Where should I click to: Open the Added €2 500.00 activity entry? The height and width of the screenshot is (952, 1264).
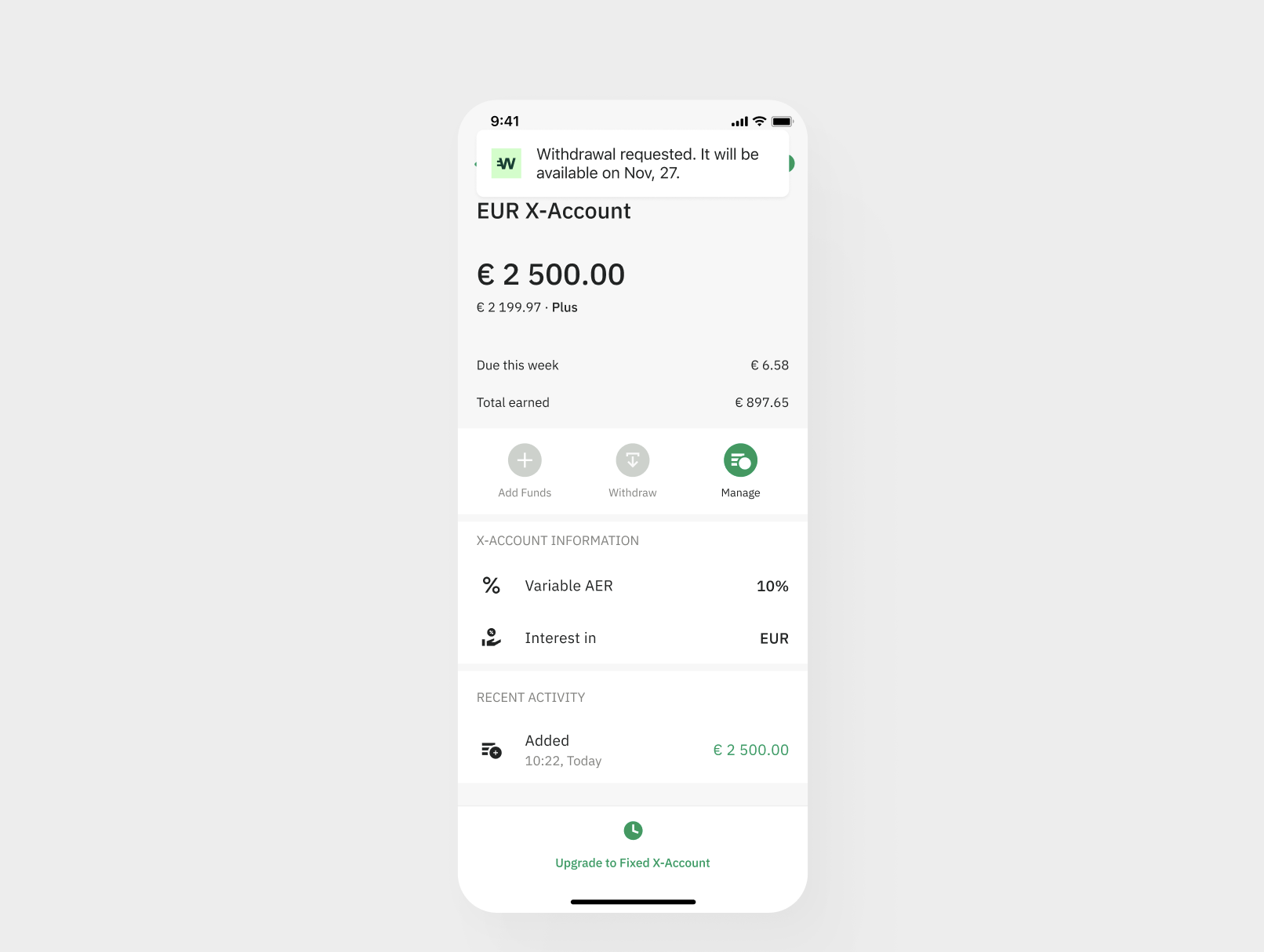(x=632, y=750)
